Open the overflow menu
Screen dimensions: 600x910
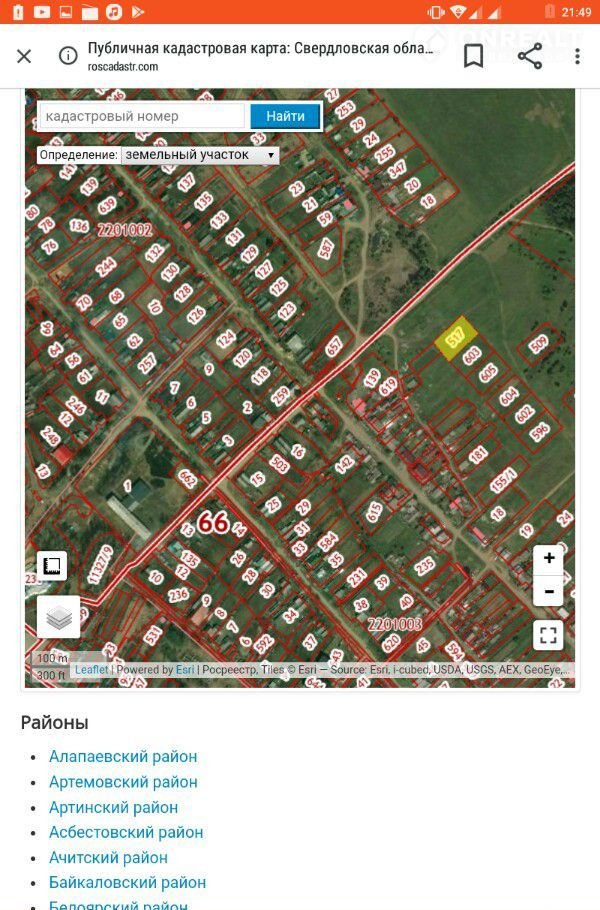coord(577,56)
